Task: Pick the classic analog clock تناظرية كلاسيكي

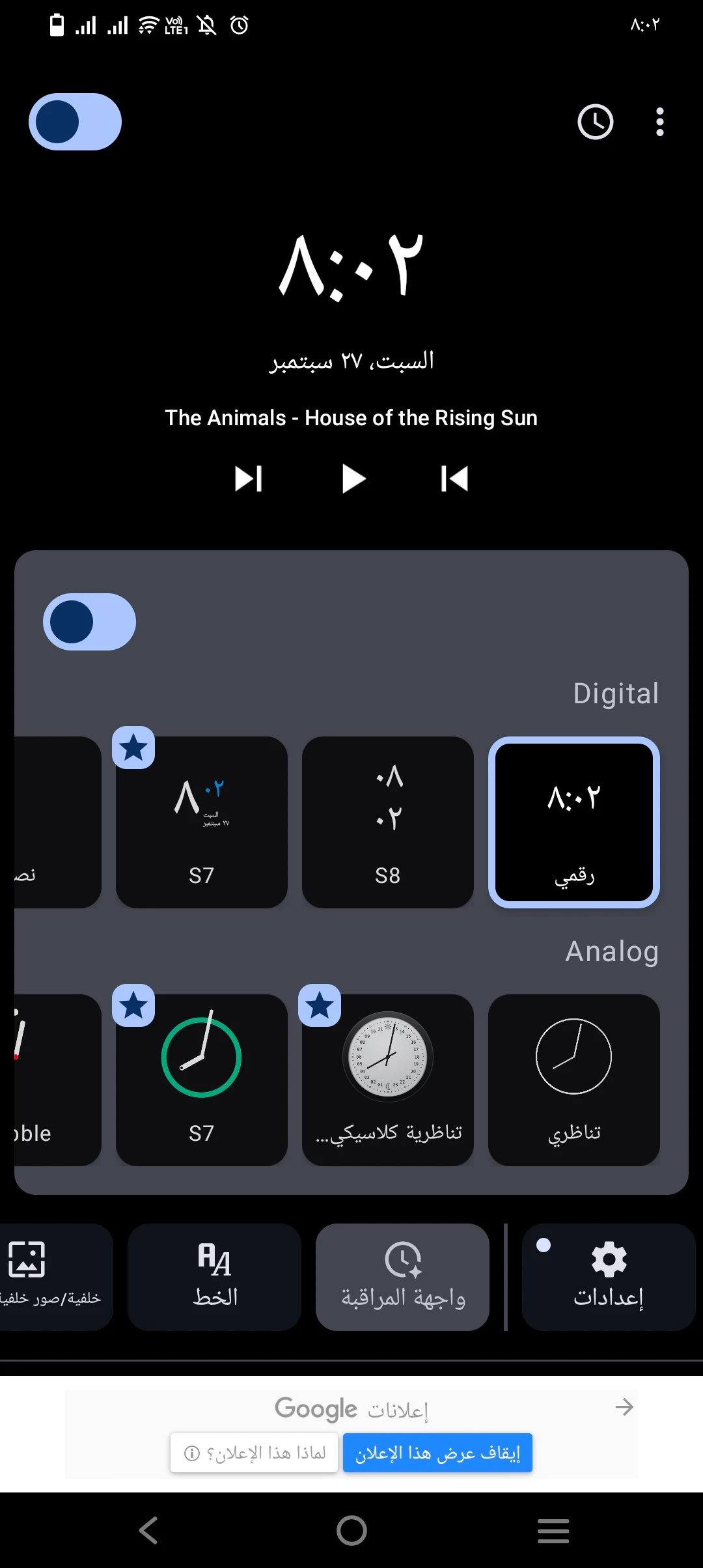Action: (387, 1080)
